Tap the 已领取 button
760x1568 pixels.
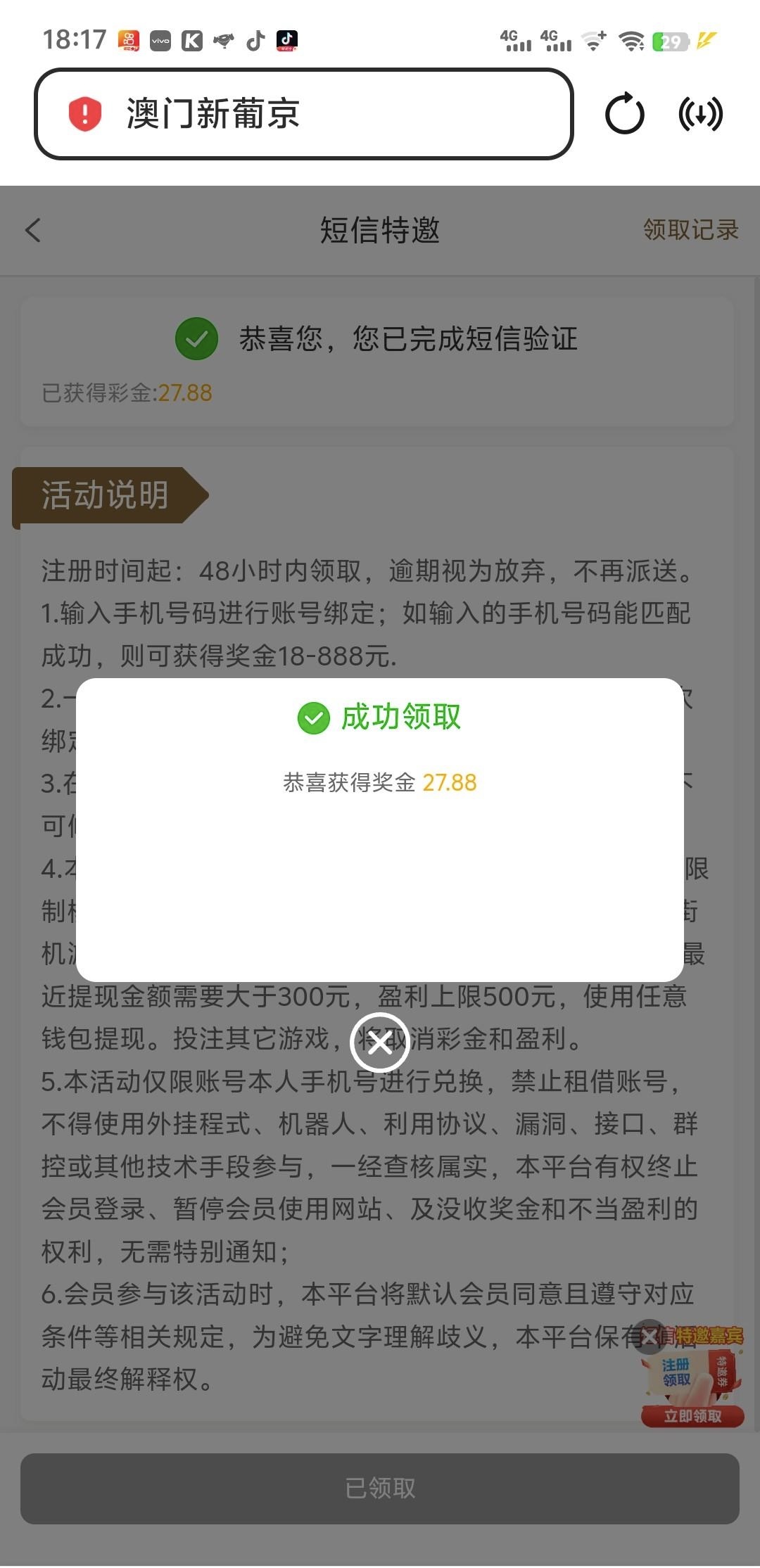(x=379, y=1488)
